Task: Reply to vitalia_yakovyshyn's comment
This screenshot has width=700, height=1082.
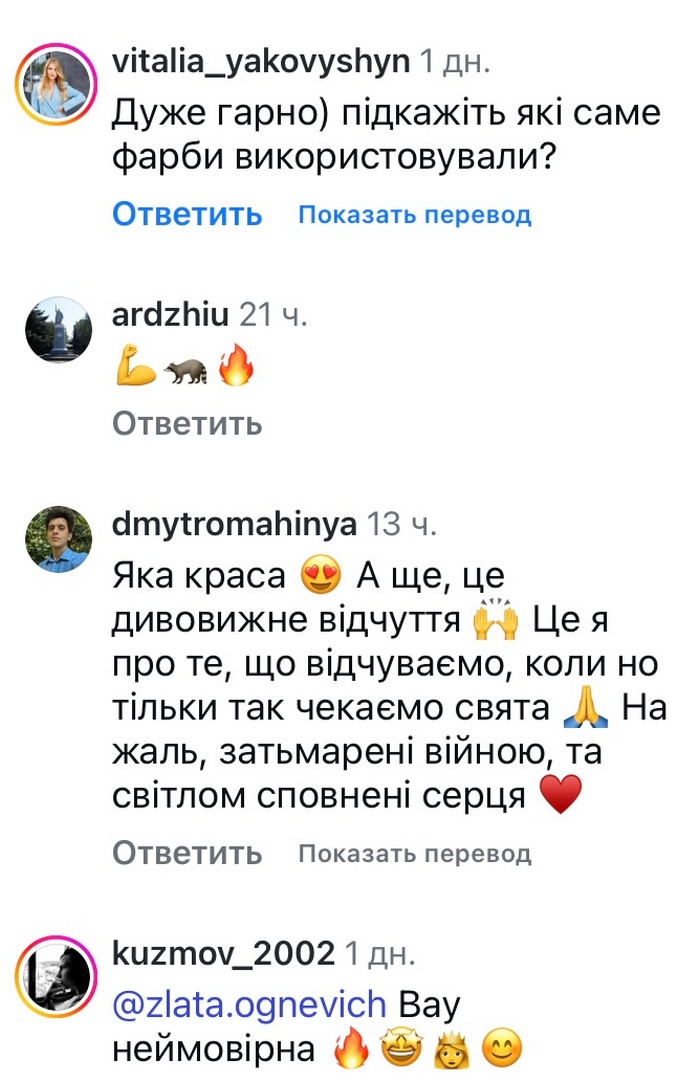Action: tap(187, 214)
